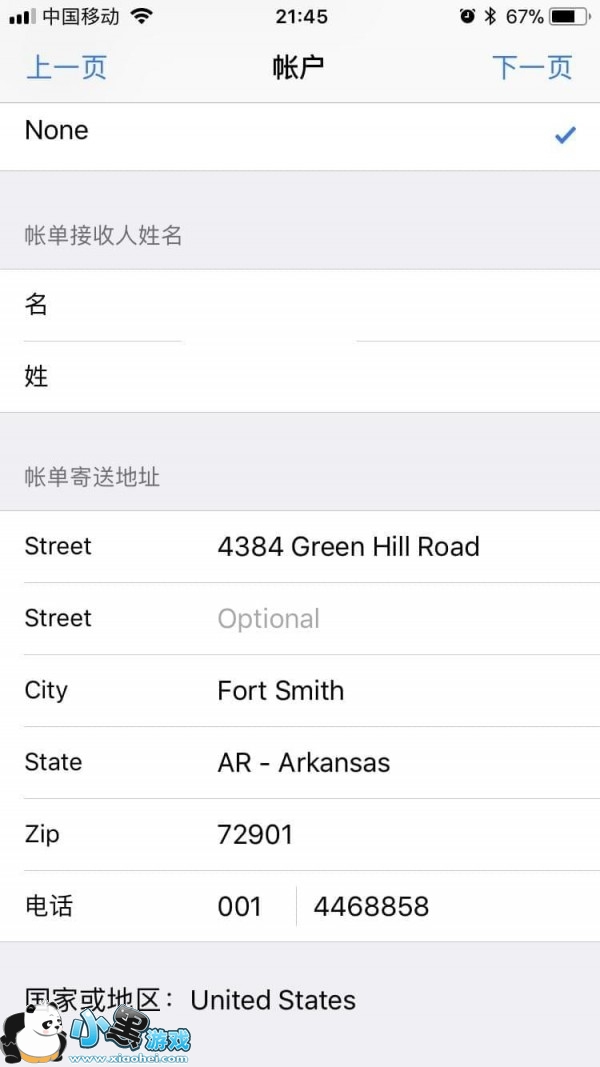
Task: Go back to 上一页 previous page
Action: click(x=66, y=68)
